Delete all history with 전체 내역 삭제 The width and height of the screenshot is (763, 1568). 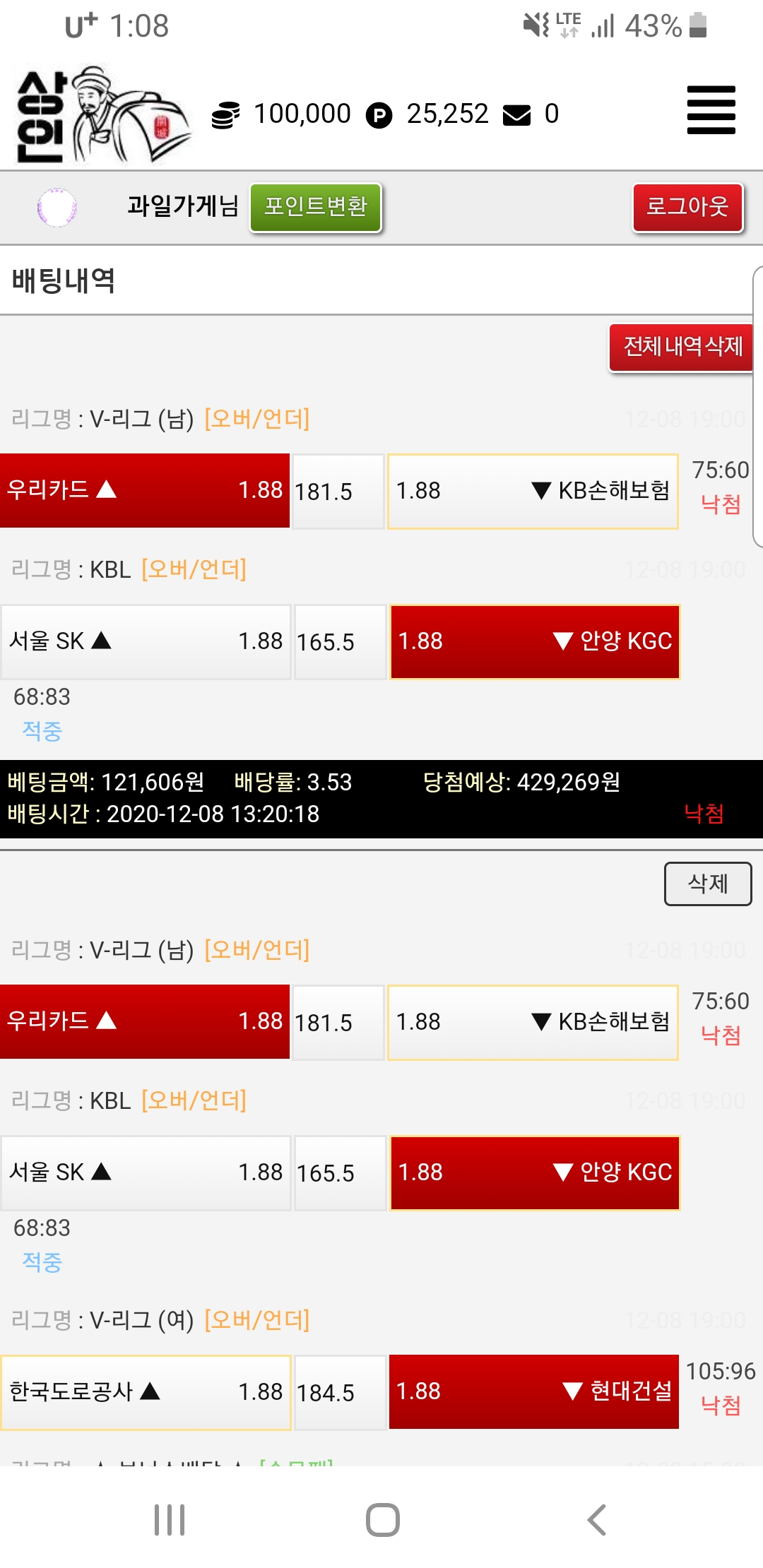coord(682,347)
